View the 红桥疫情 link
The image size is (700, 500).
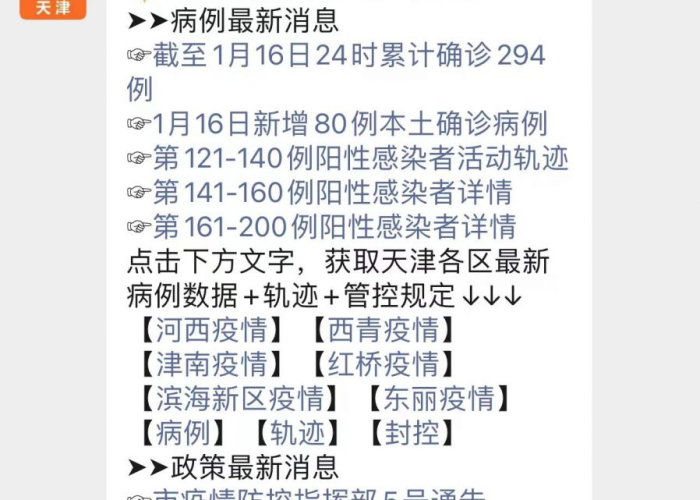pos(384,363)
